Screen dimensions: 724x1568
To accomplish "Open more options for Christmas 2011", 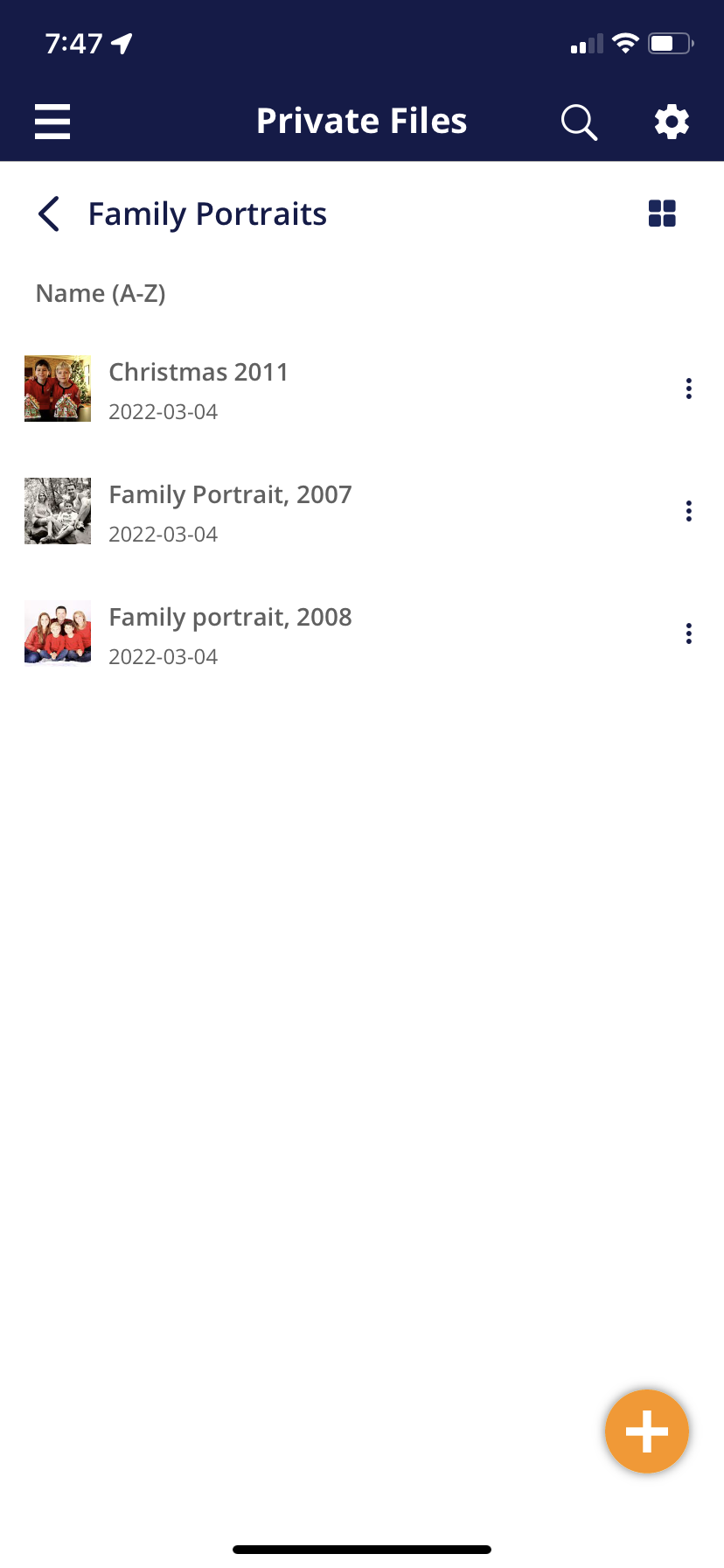I will (689, 388).
